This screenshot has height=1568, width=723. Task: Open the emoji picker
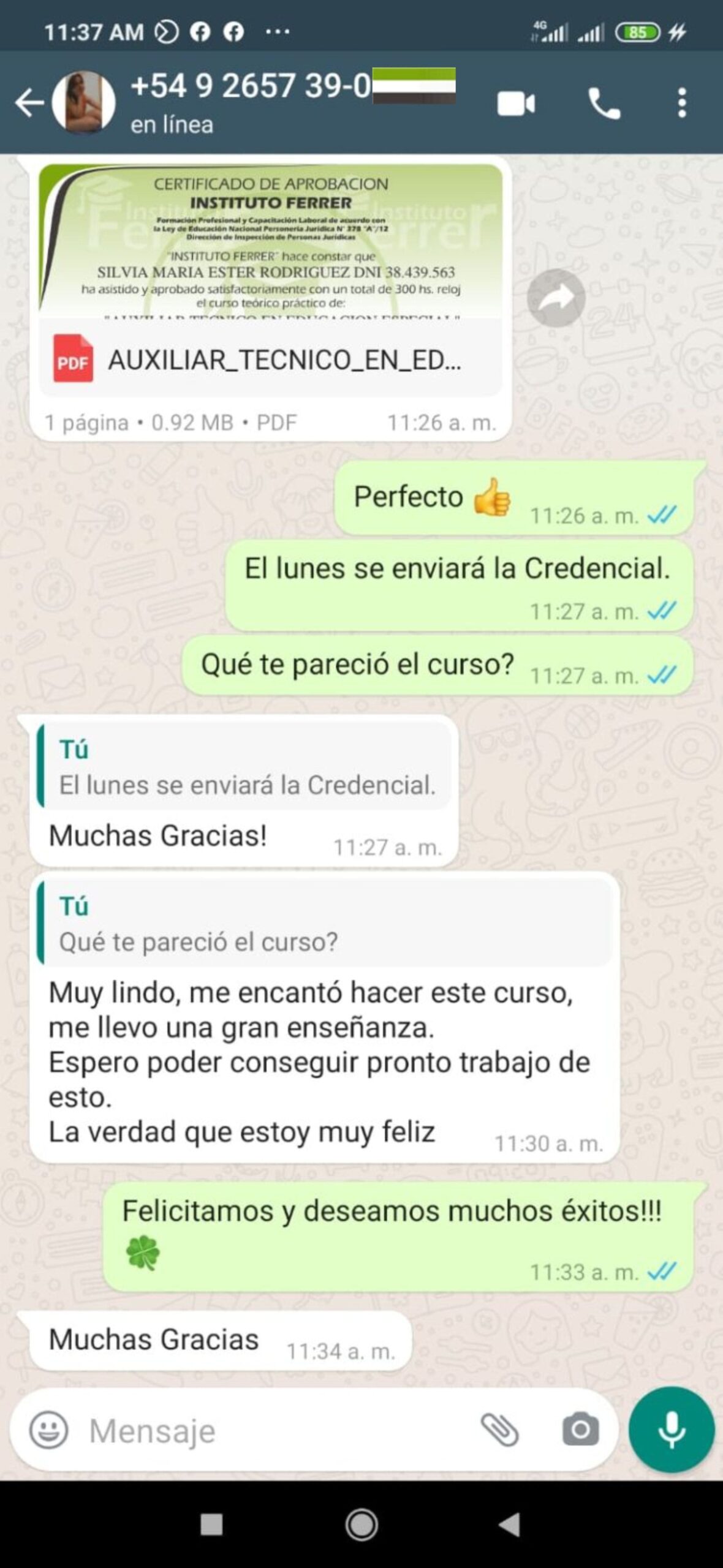(48, 1430)
